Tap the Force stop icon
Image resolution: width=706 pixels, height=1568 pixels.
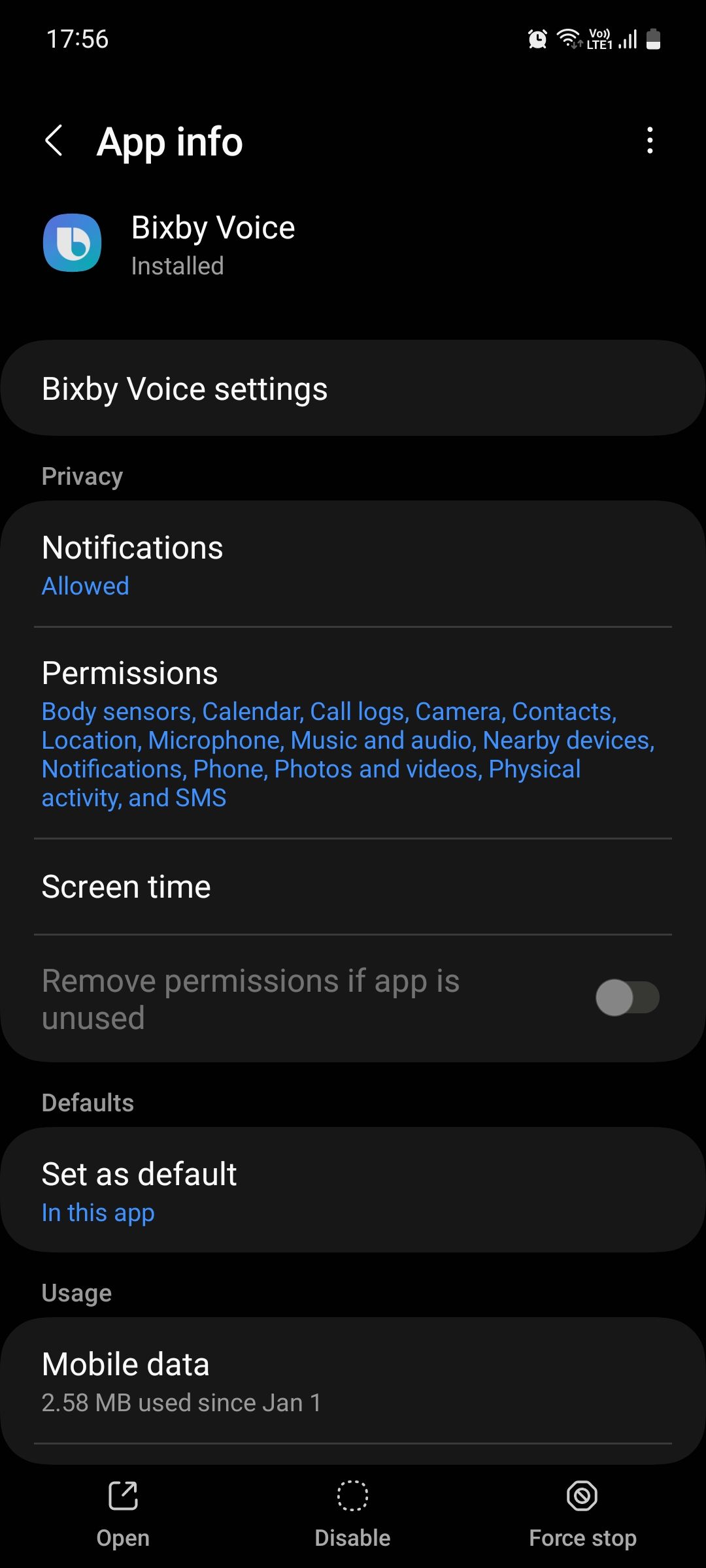581,1496
